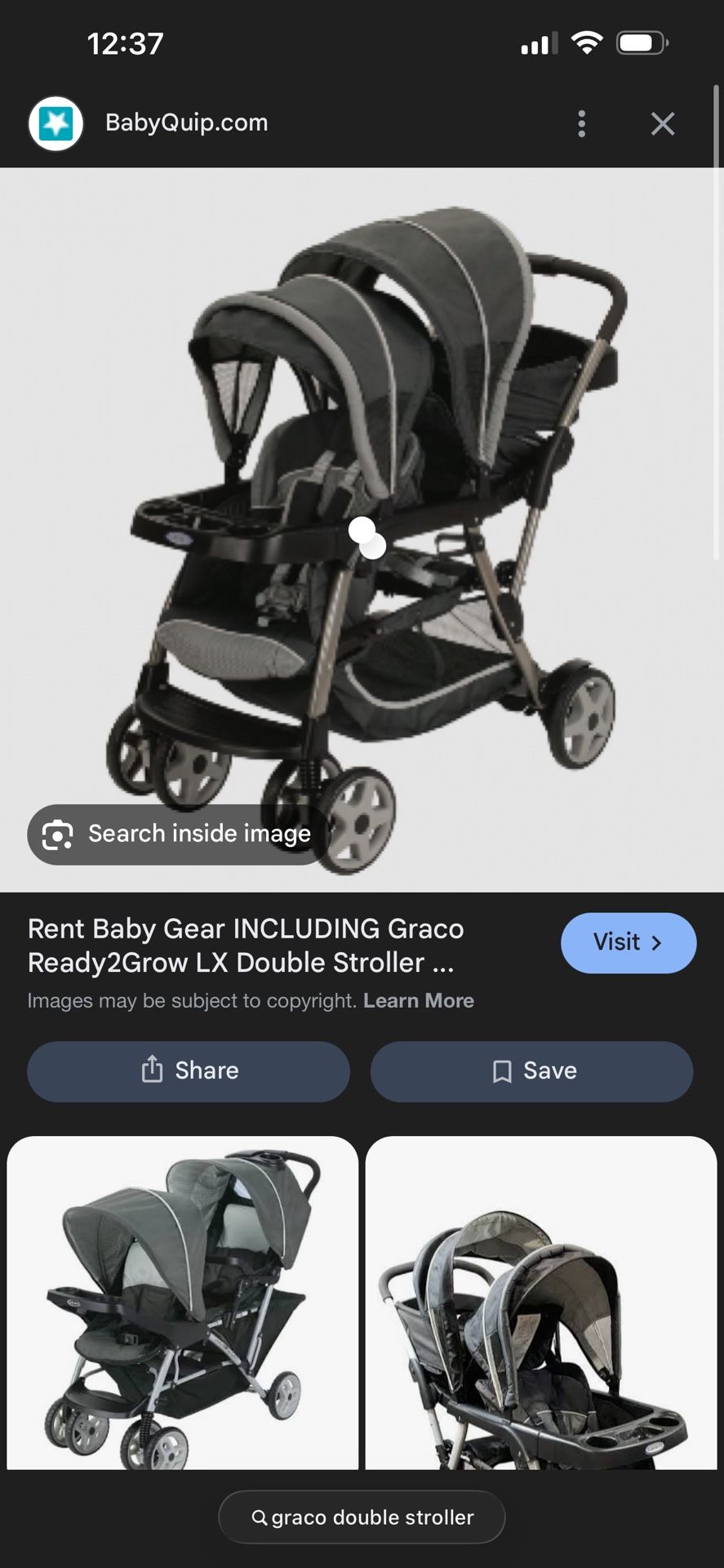Open the three-dot overflow menu
Image resolution: width=724 pixels, height=1568 pixels.
coord(581,122)
